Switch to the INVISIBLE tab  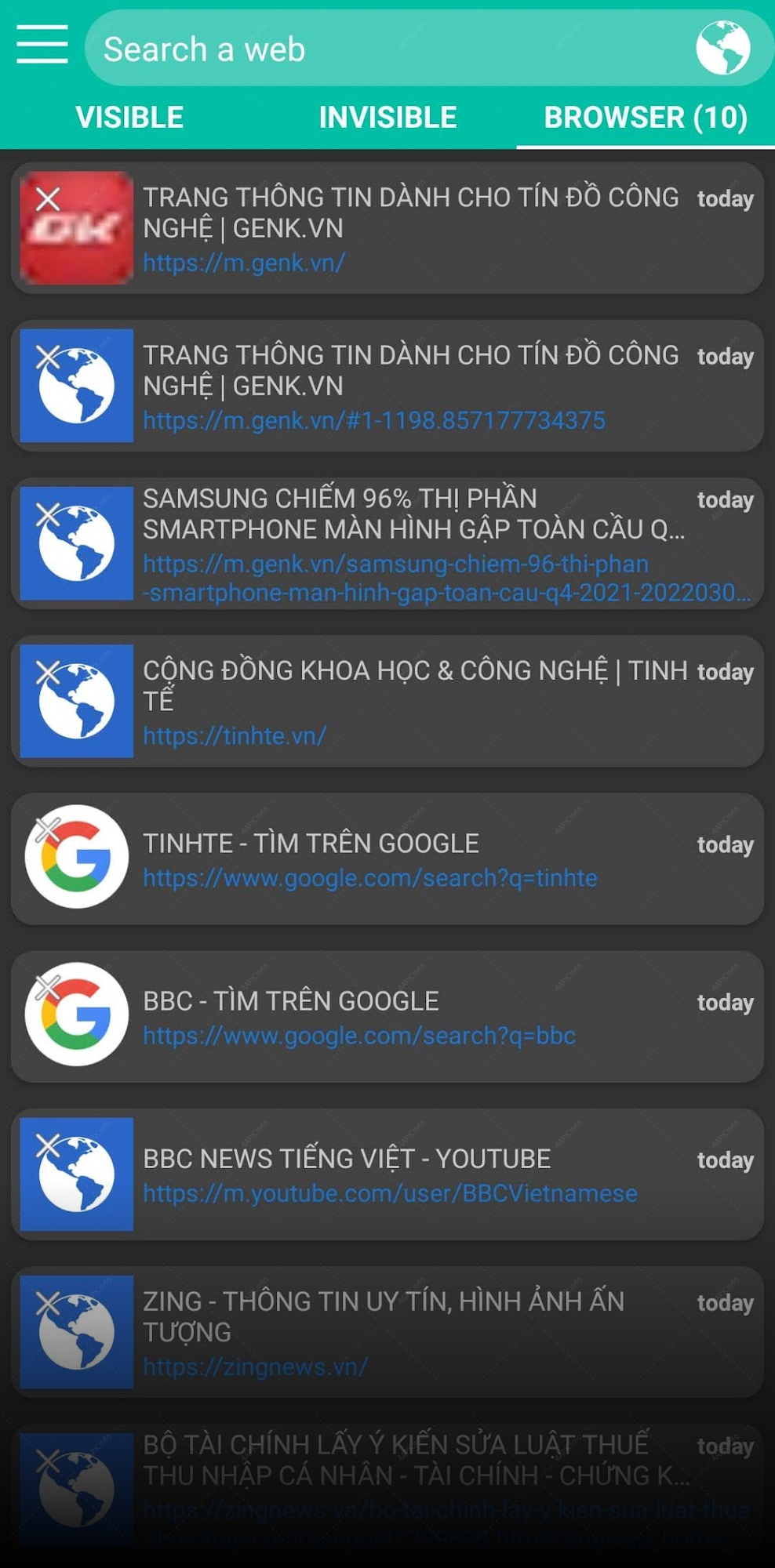[387, 118]
